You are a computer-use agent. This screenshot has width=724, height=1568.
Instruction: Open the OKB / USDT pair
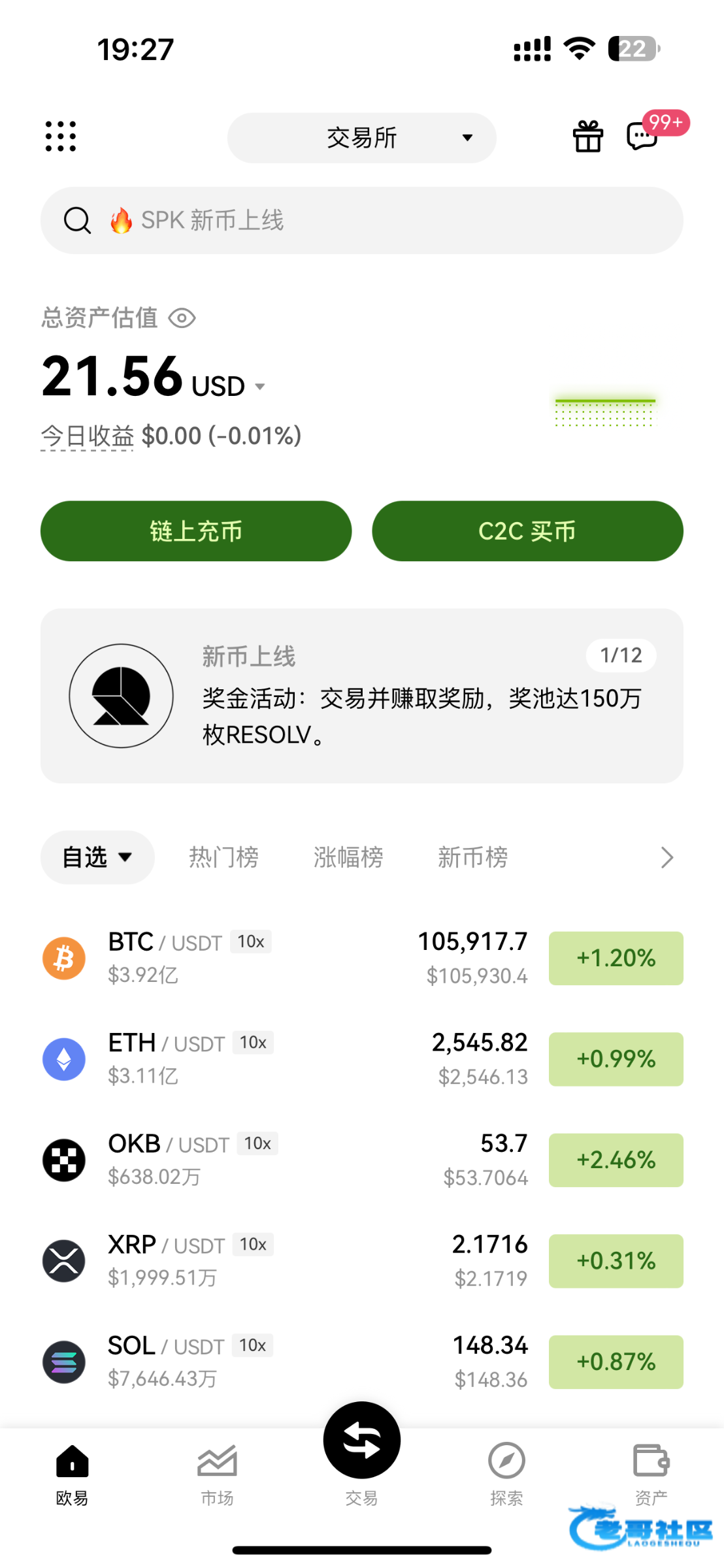(361, 1160)
